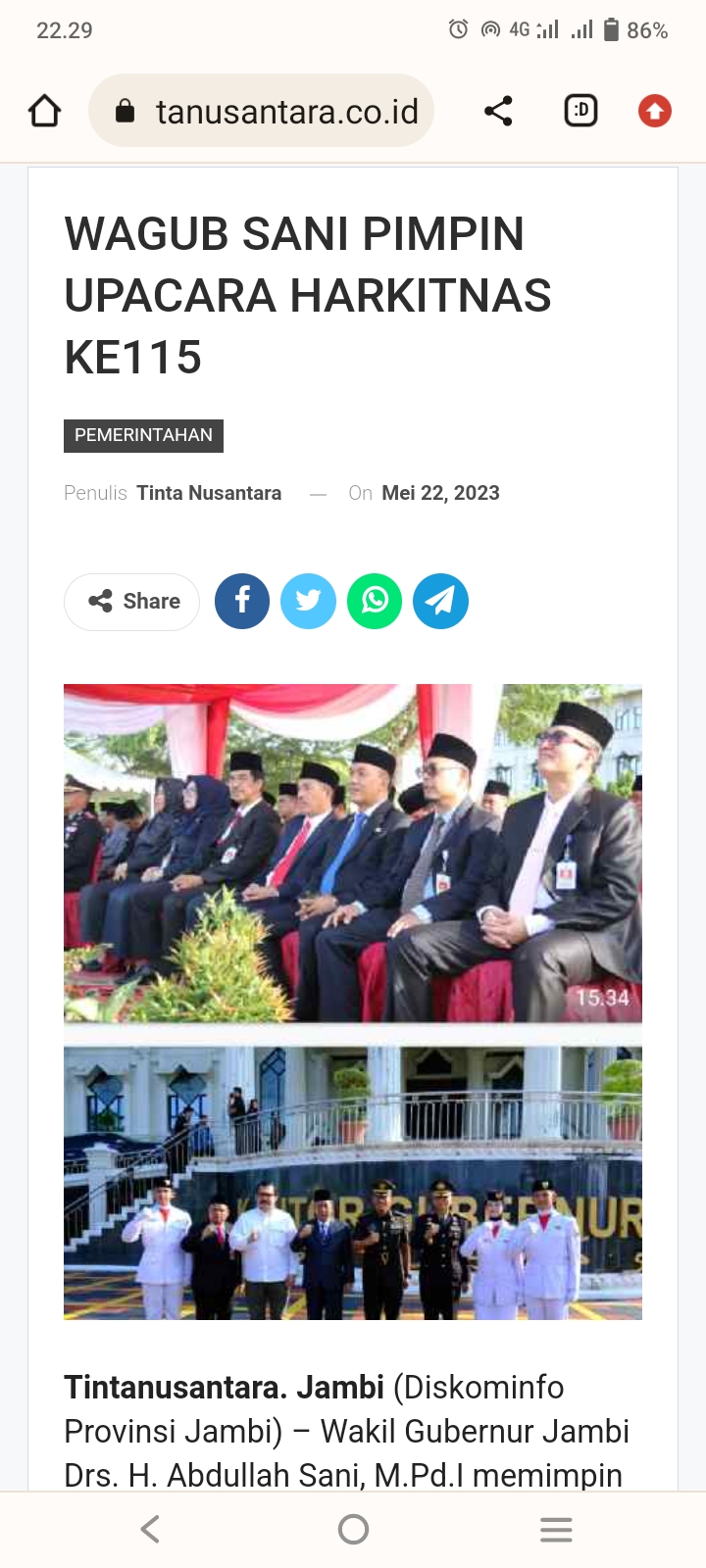Screen dimensions: 706x1568
Task: Share this article on Facebook
Action: coord(242,602)
